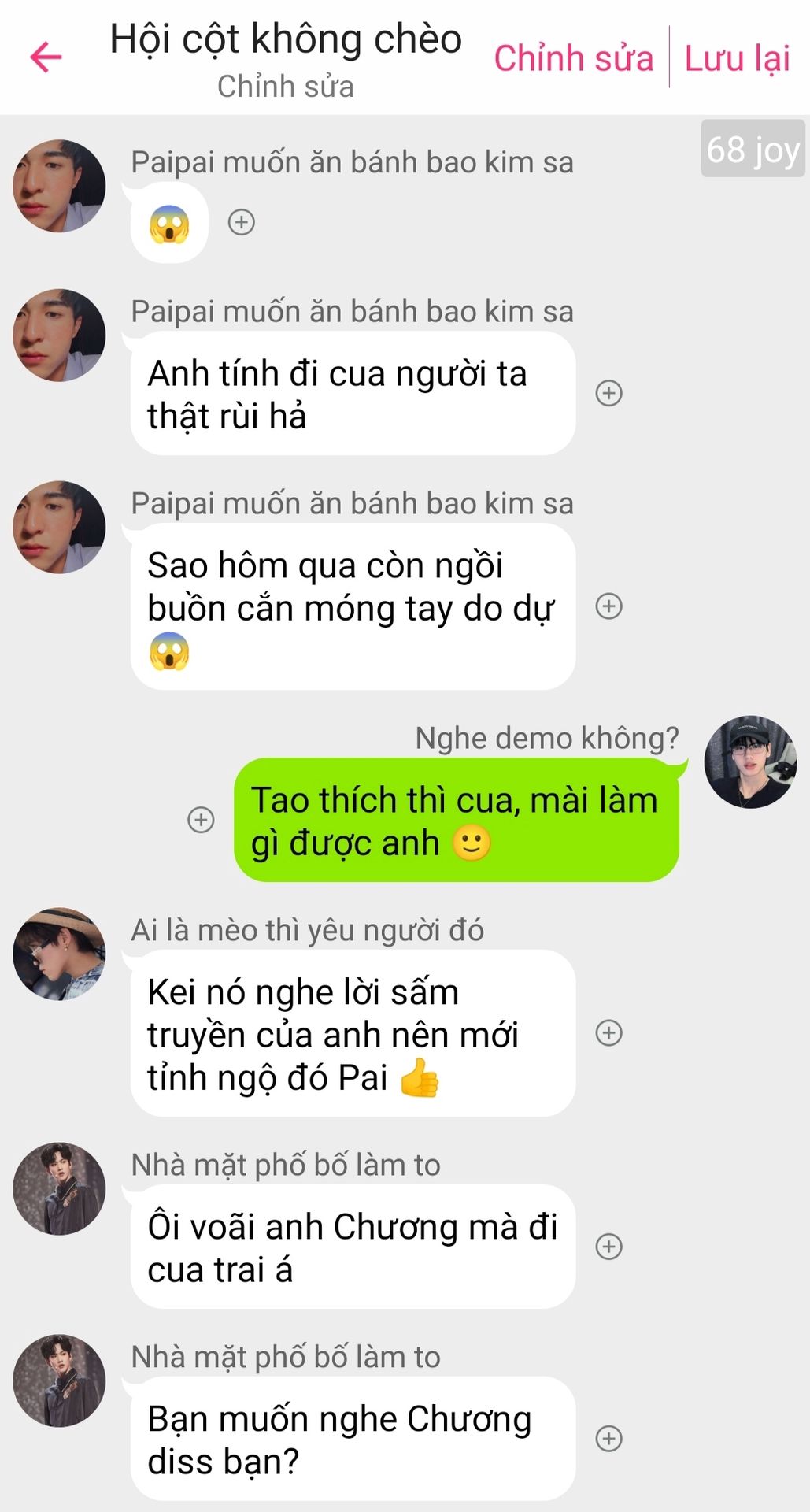Select the "Kei nó nghe lời sấm" message
This screenshot has height=1512, width=810.
pyautogui.click(x=352, y=1033)
